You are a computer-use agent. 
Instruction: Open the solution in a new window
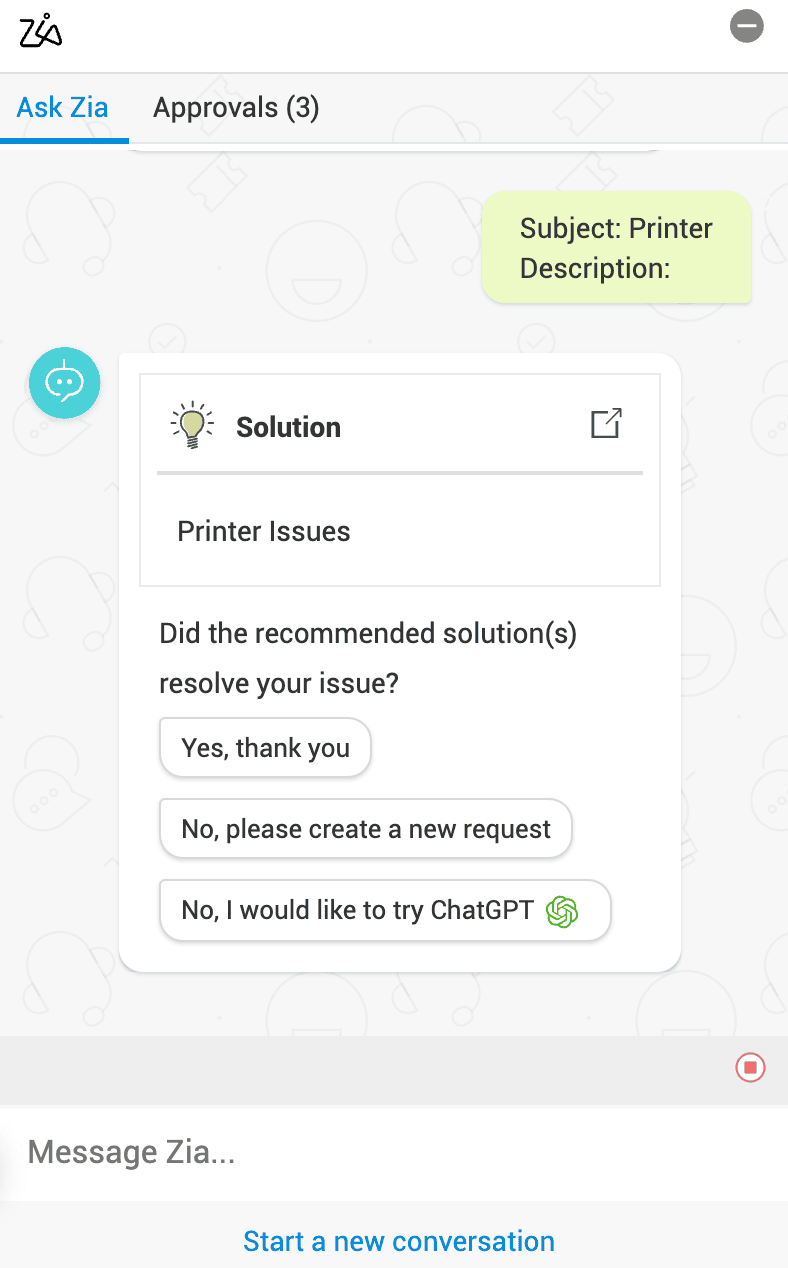[606, 423]
